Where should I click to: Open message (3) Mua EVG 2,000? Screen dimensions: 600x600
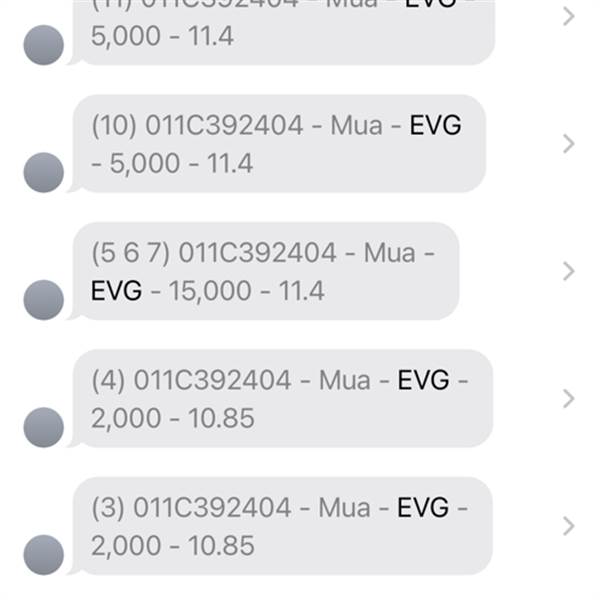click(x=282, y=526)
